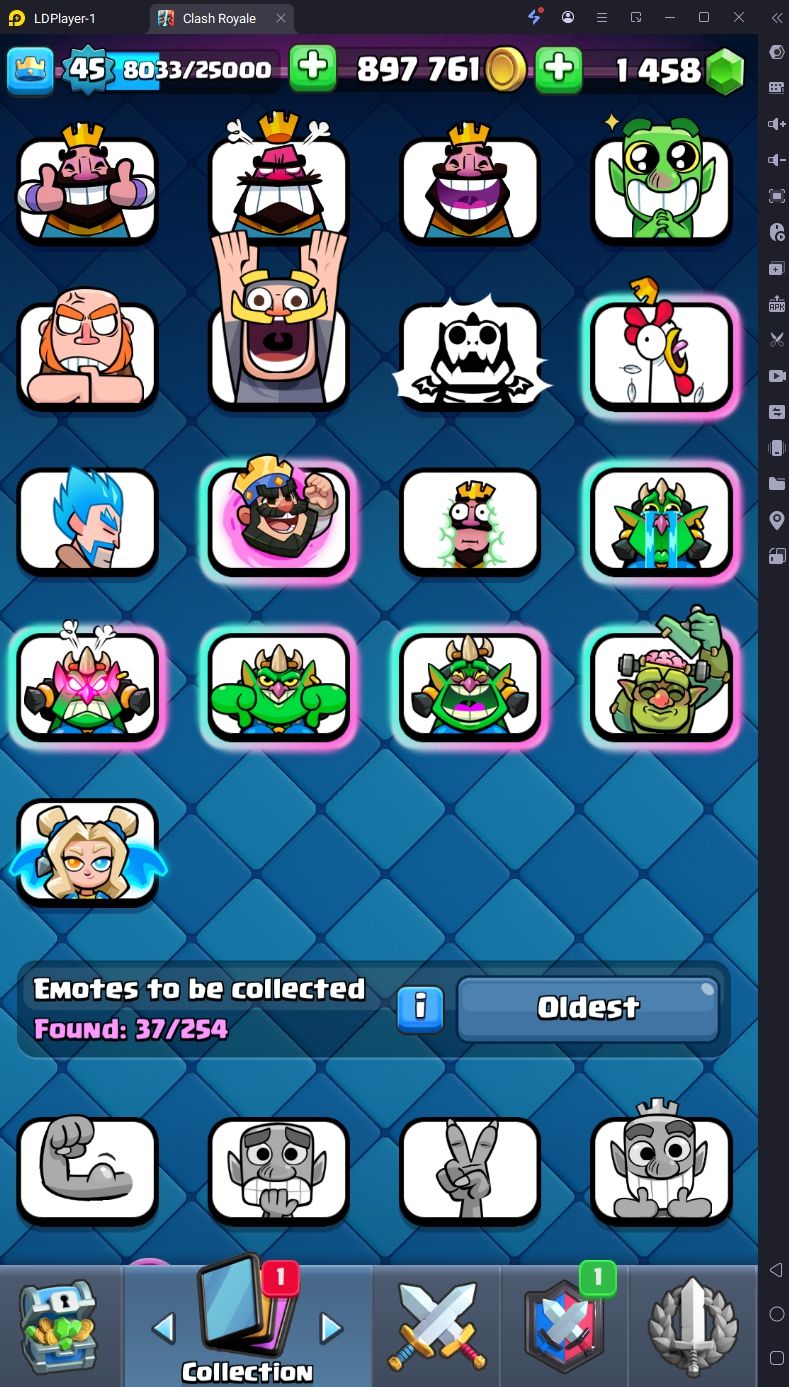
Task: Open the emotes info button
Action: (x=421, y=1007)
